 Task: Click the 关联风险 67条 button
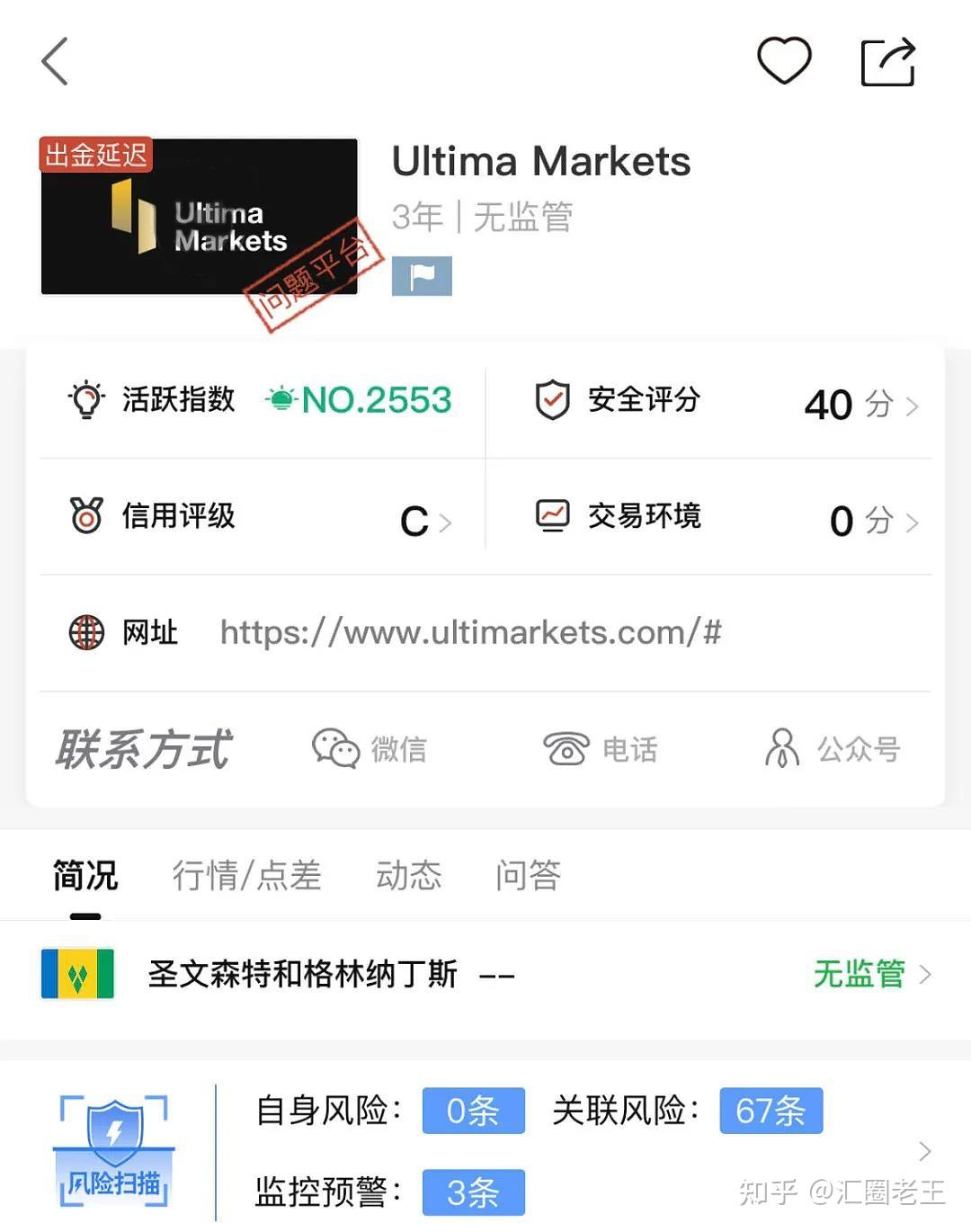pos(771,1111)
